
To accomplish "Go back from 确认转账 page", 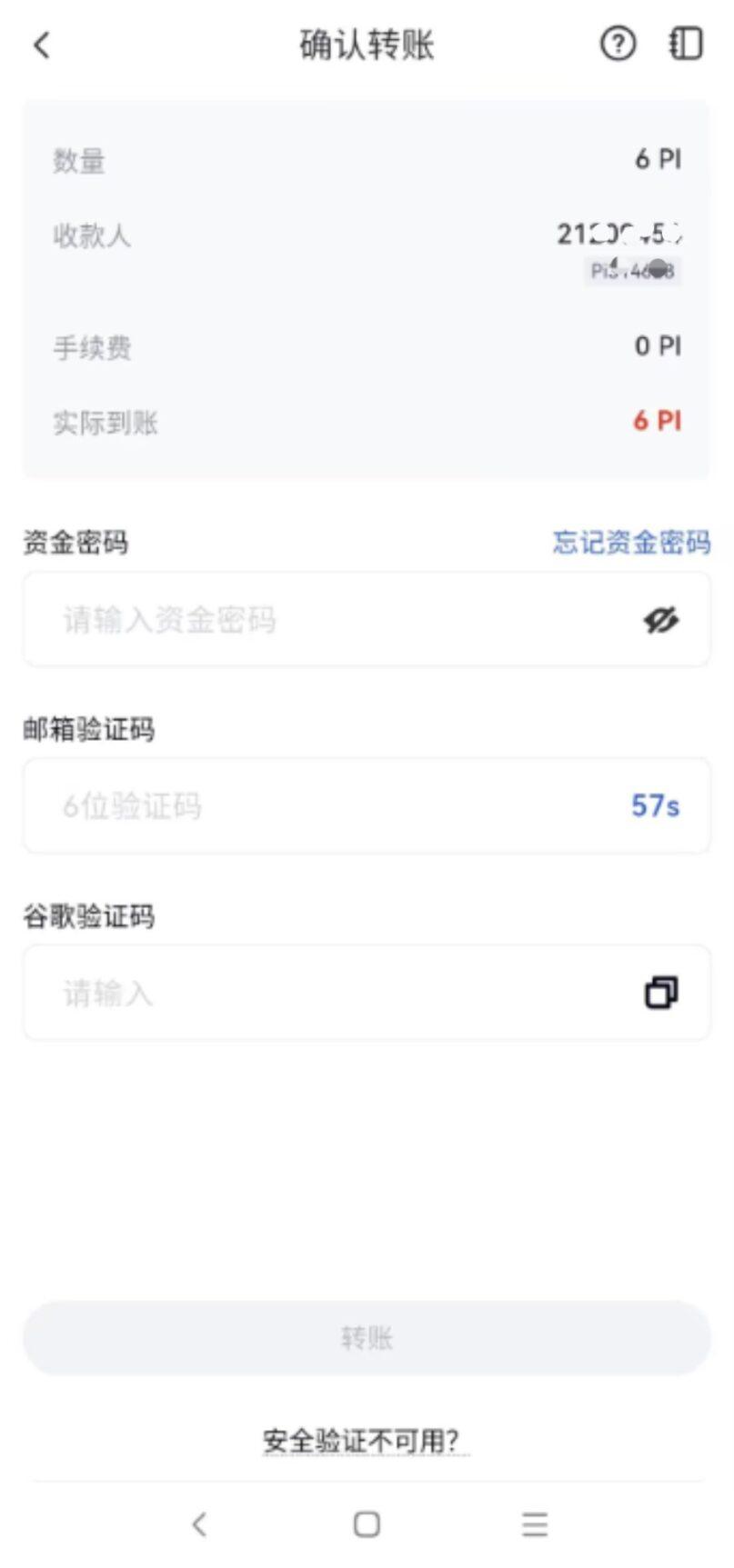I will click(42, 45).
